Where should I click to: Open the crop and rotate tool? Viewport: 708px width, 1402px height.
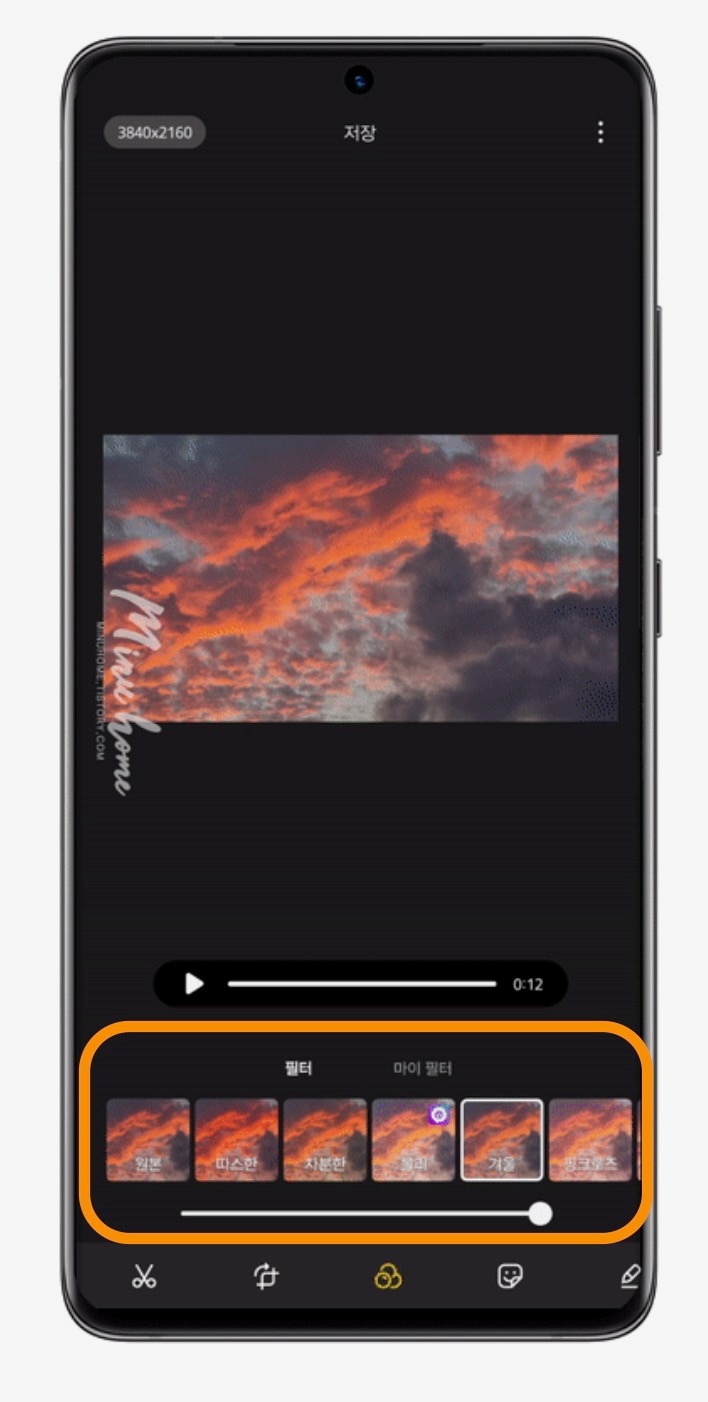click(x=266, y=1277)
